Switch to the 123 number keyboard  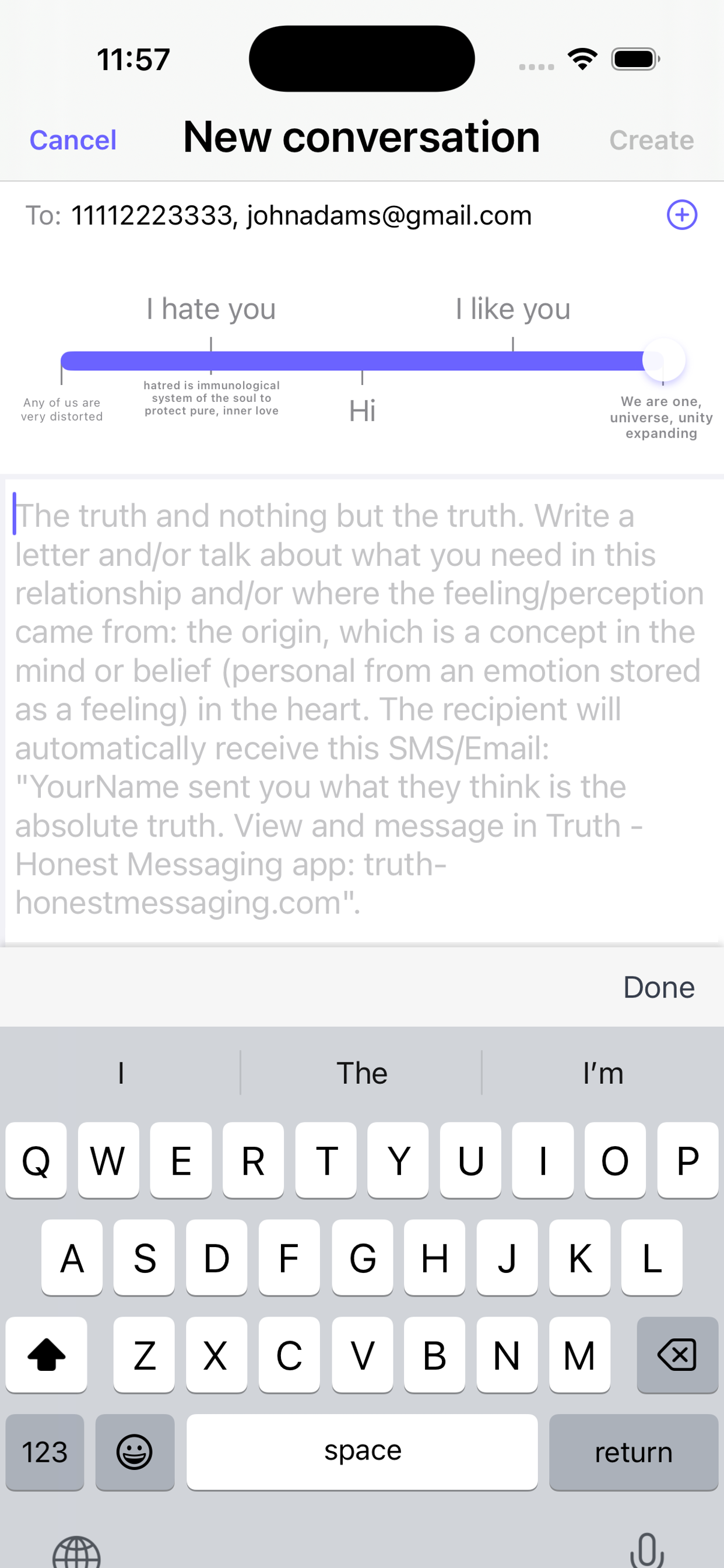click(45, 1452)
